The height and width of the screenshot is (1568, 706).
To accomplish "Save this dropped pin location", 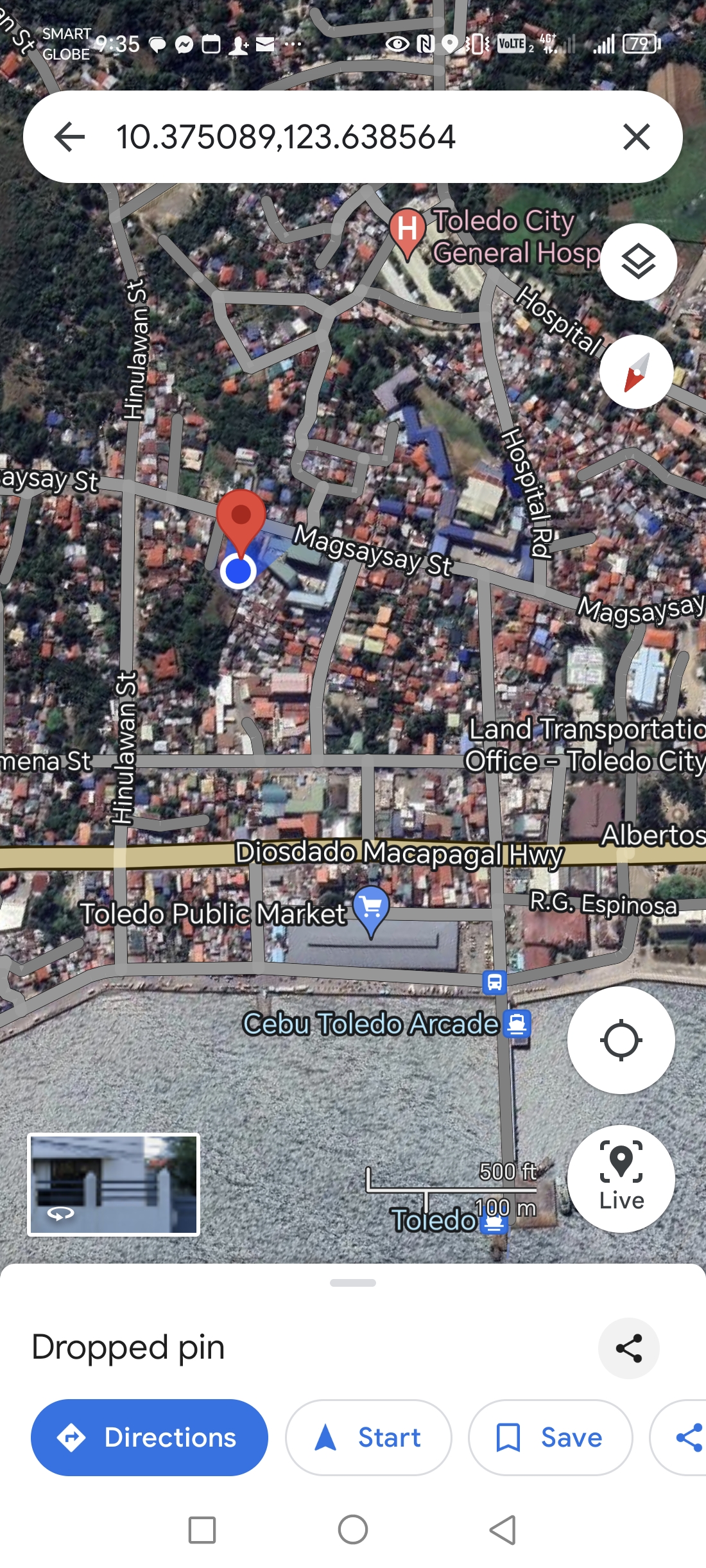I will 550,1437.
